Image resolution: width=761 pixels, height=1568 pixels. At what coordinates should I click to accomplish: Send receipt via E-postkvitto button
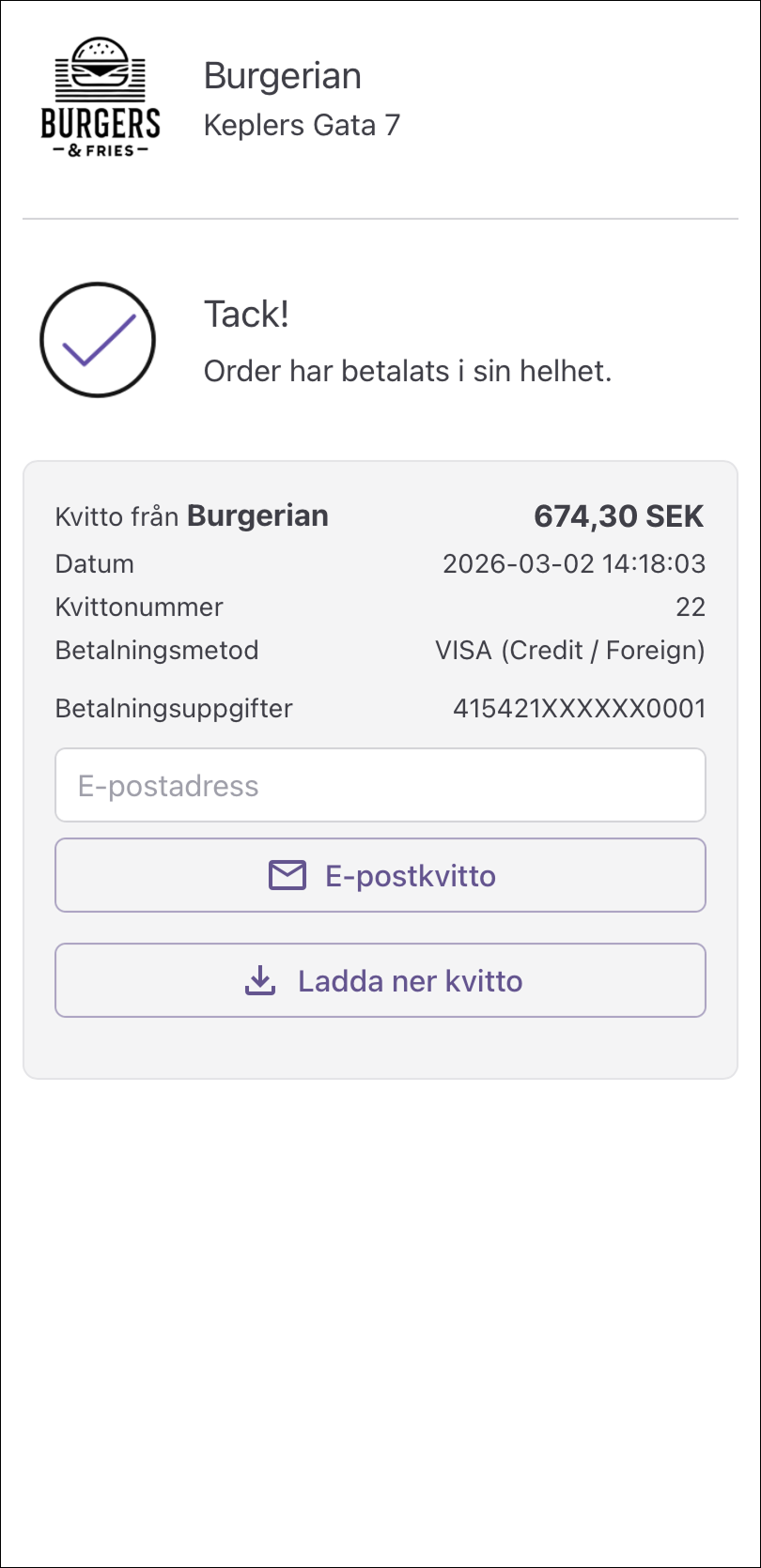tap(380, 875)
